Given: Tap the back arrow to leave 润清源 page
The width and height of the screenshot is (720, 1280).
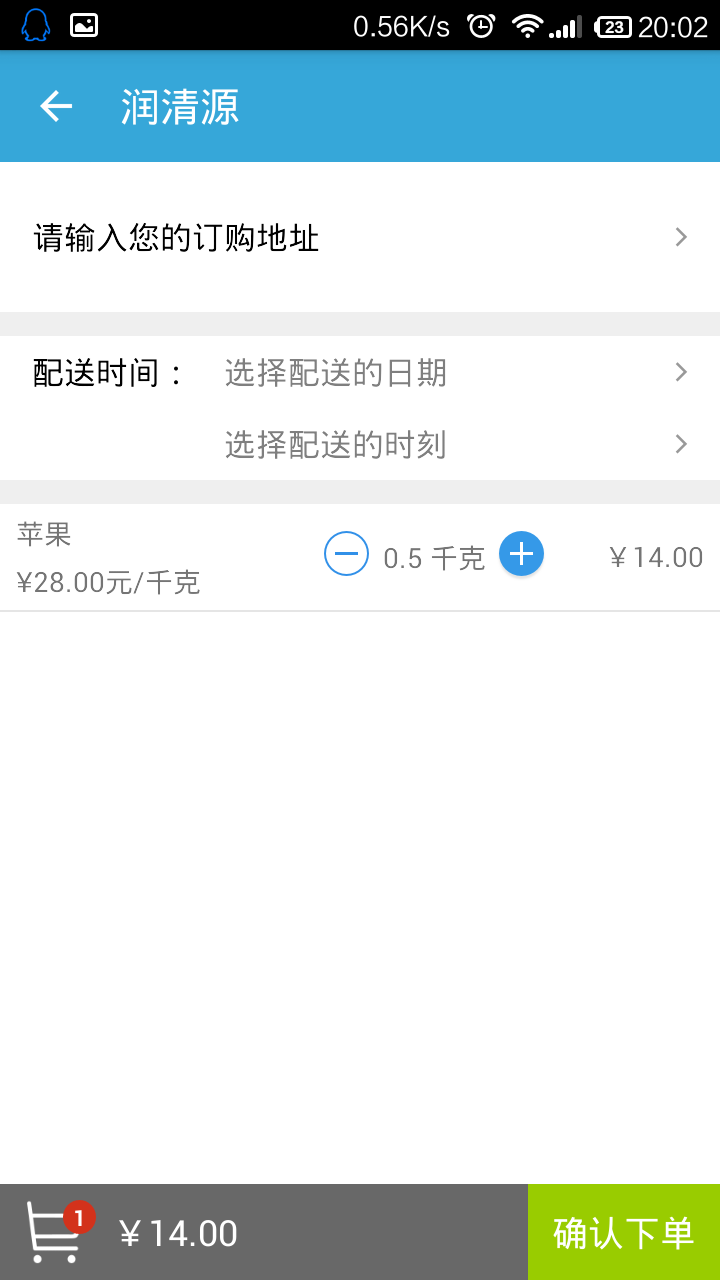Looking at the screenshot, I should [x=55, y=105].
